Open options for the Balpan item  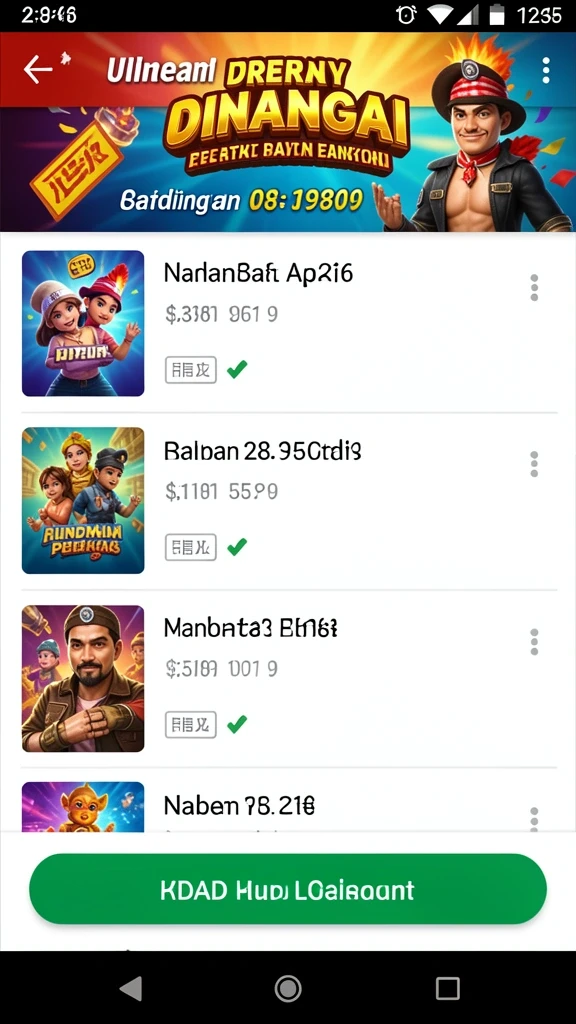point(534,464)
